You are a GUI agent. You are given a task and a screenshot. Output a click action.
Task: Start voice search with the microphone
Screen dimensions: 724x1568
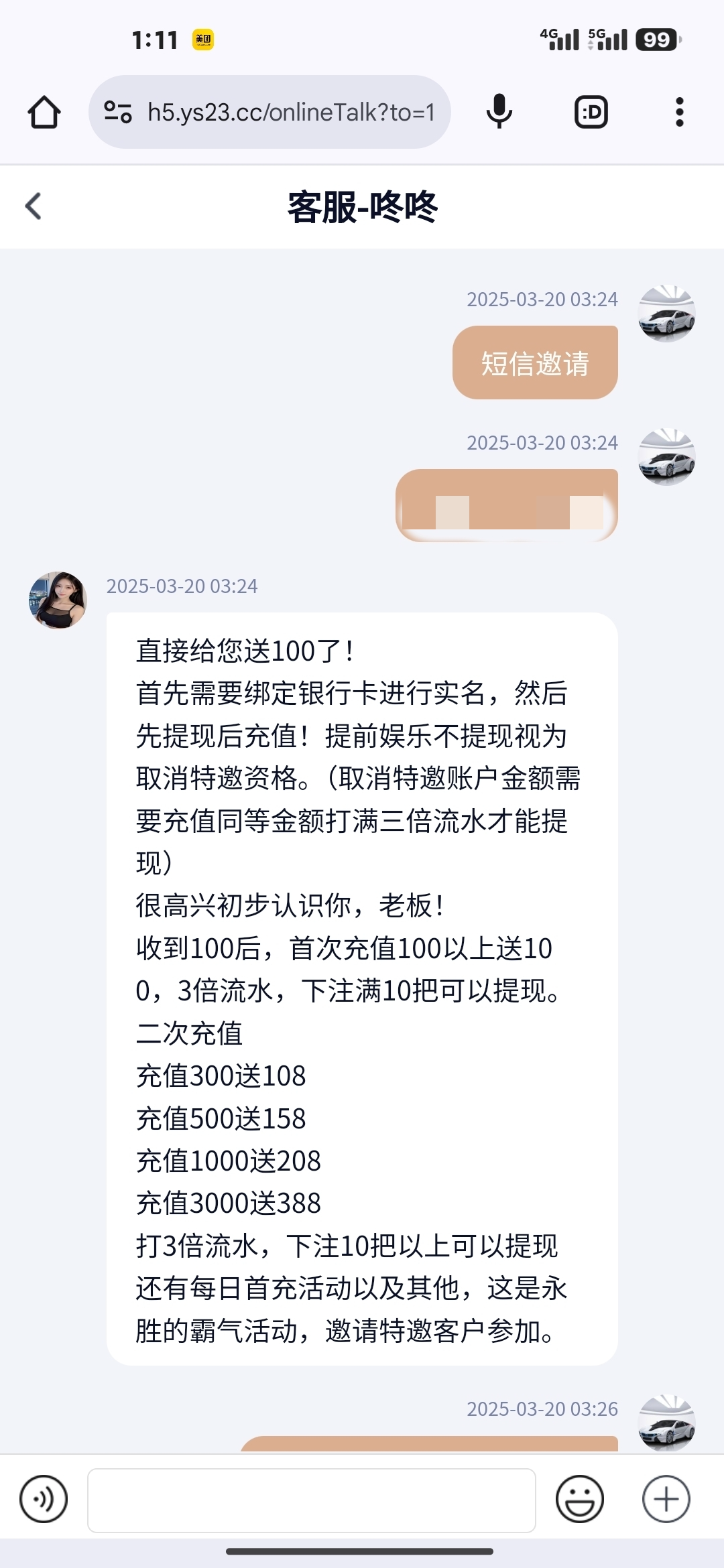(499, 112)
